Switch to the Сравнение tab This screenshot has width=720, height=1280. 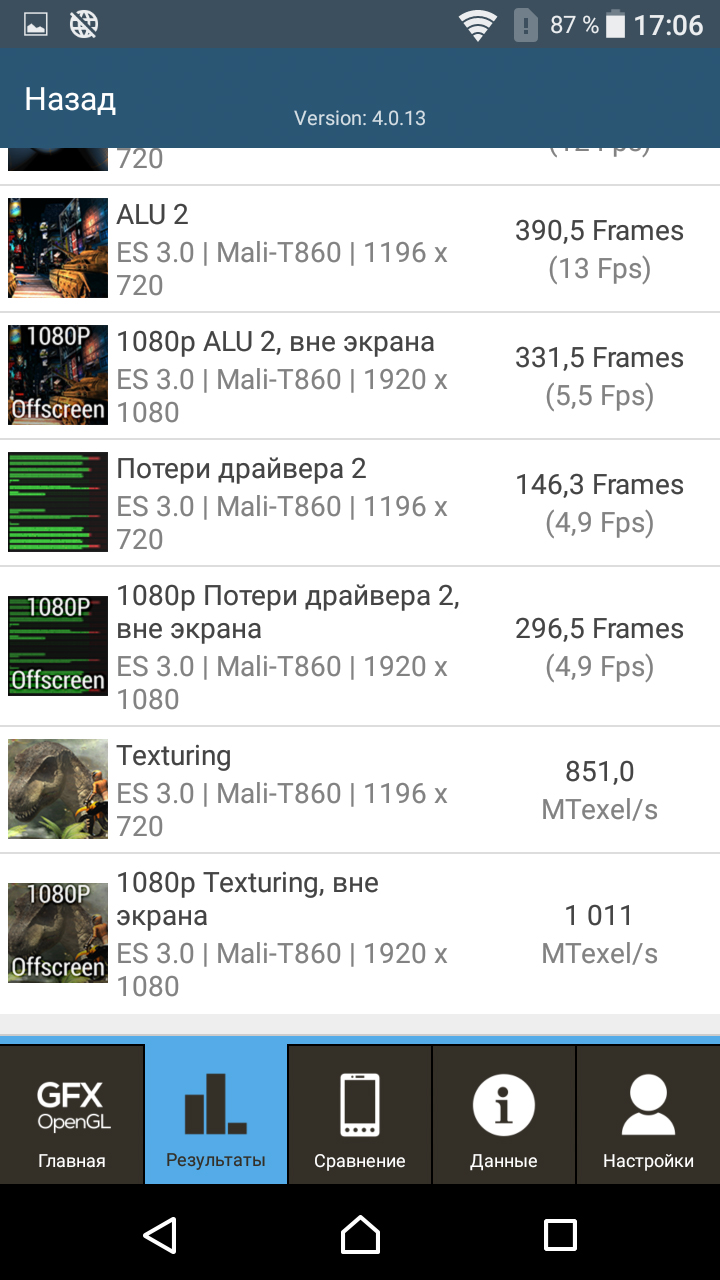(360, 1115)
